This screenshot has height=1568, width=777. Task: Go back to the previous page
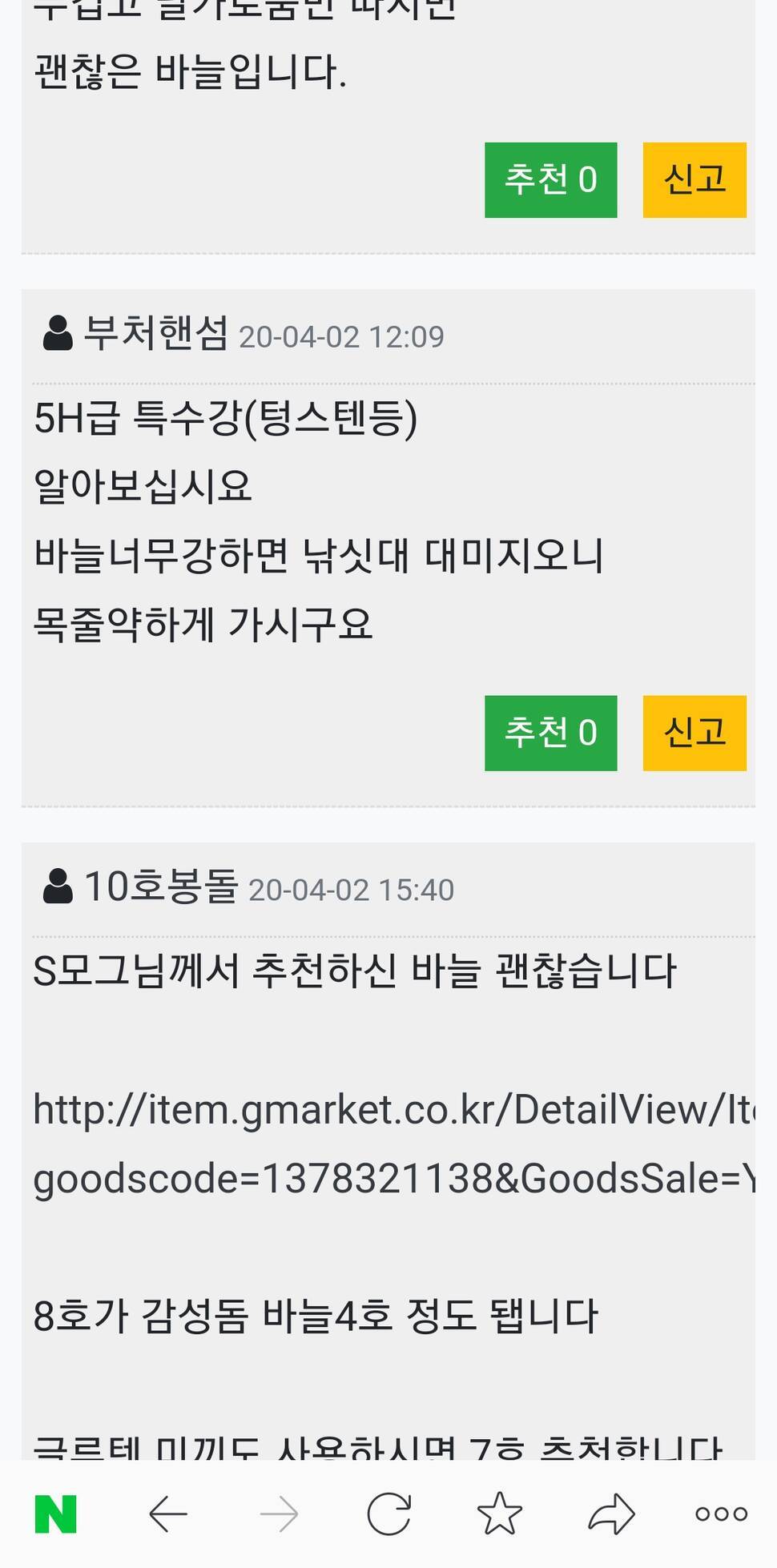168,1514
